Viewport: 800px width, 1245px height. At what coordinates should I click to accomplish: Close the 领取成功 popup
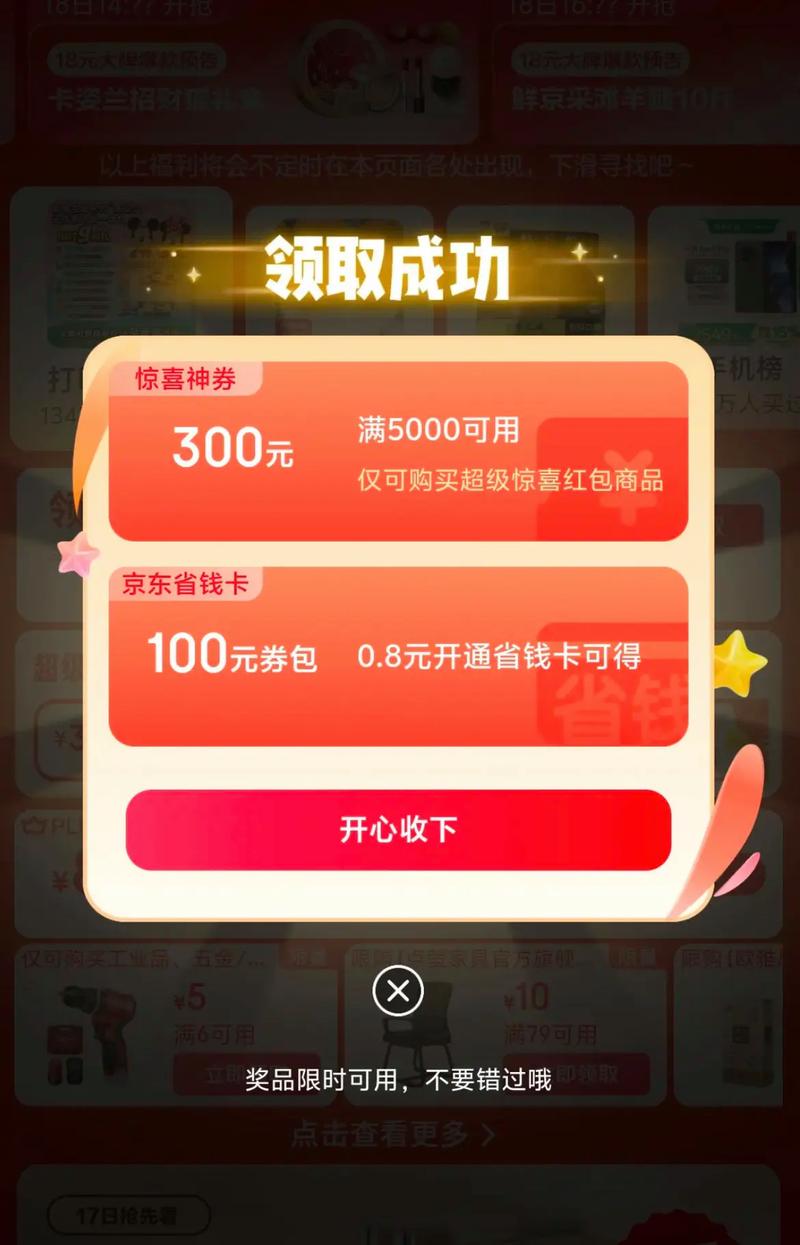398,991
